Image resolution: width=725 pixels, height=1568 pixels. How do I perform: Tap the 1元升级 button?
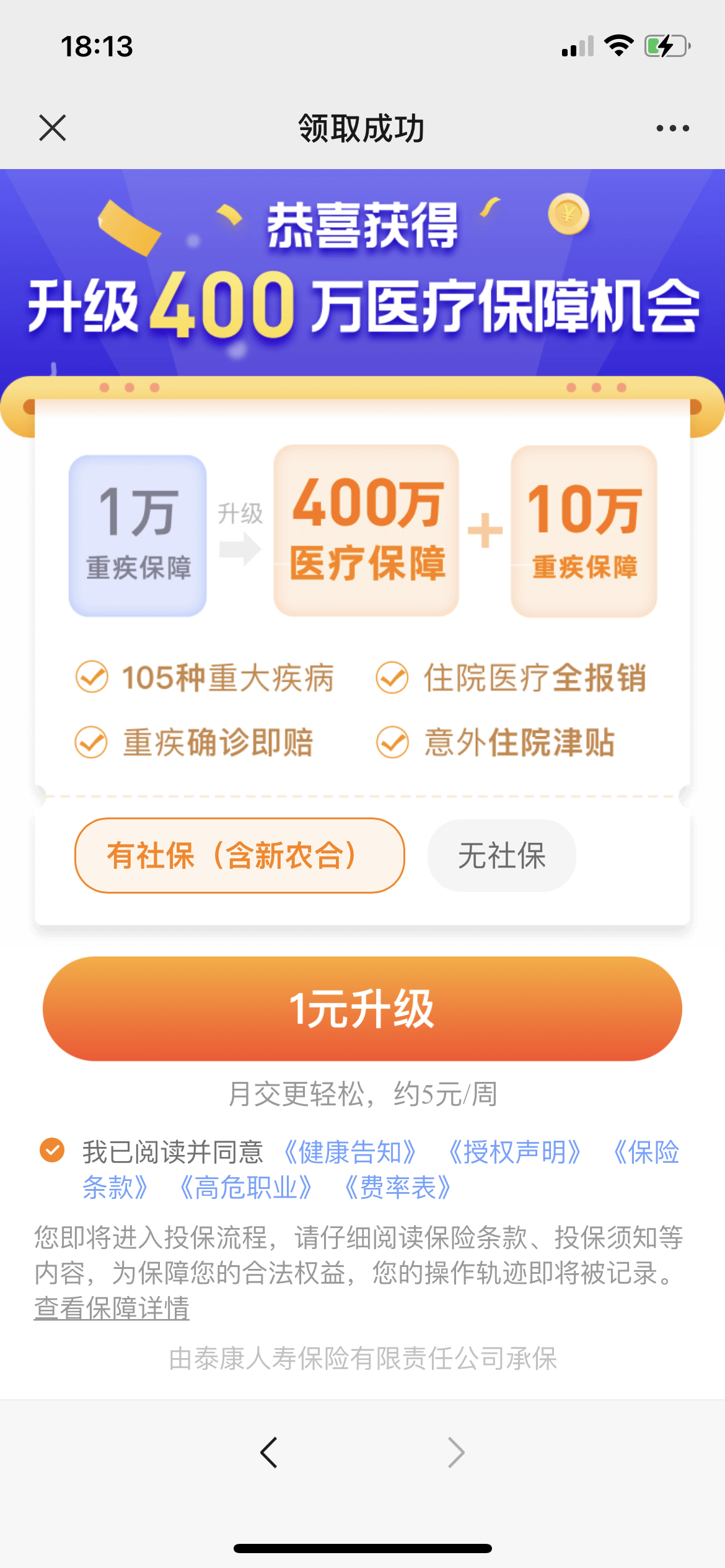pos(362,1008)
